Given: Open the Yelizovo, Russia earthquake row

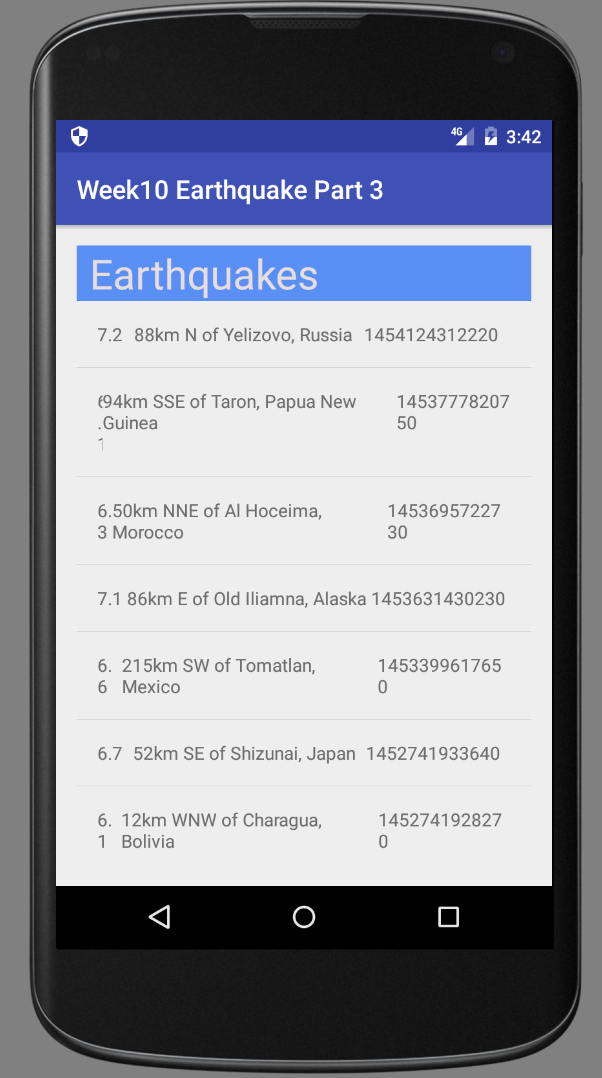Looking at the screenshot, I should click(x=303, y=335).
